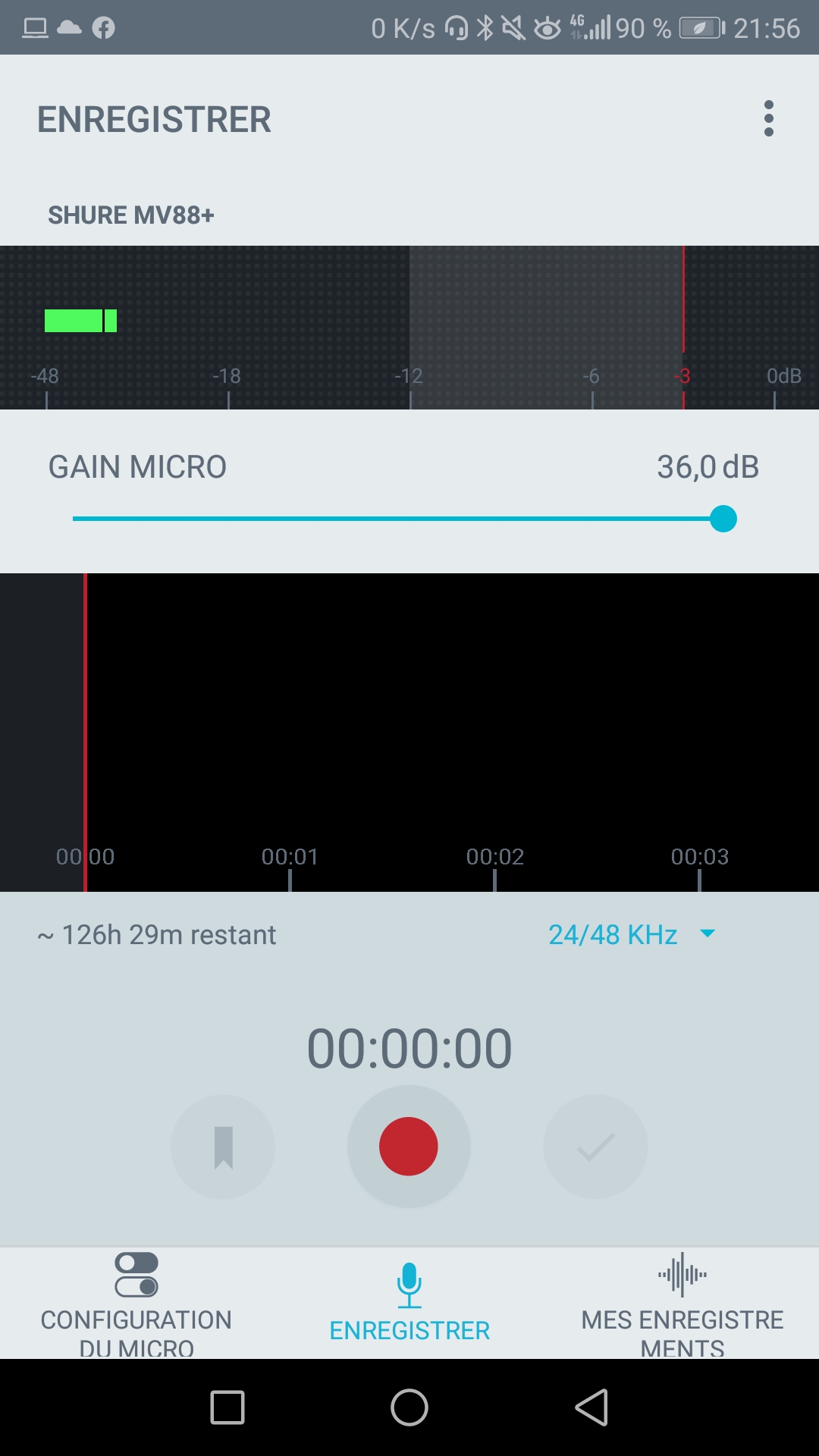Tap the input level meter display
819x1456 pixels.
pyautogui.click(x=409, y=326)
